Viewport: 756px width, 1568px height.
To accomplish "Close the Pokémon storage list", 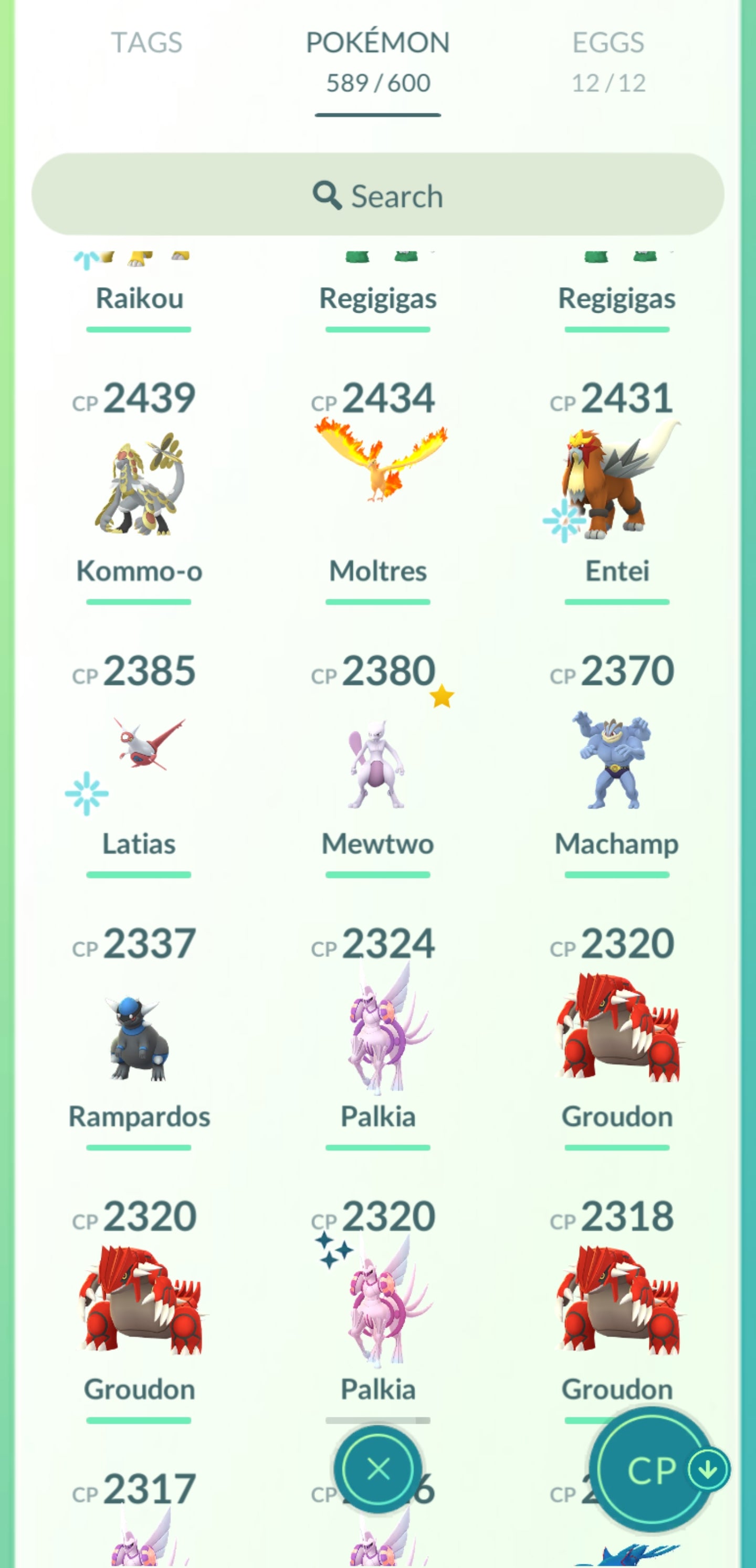I will coord(379,1469).
